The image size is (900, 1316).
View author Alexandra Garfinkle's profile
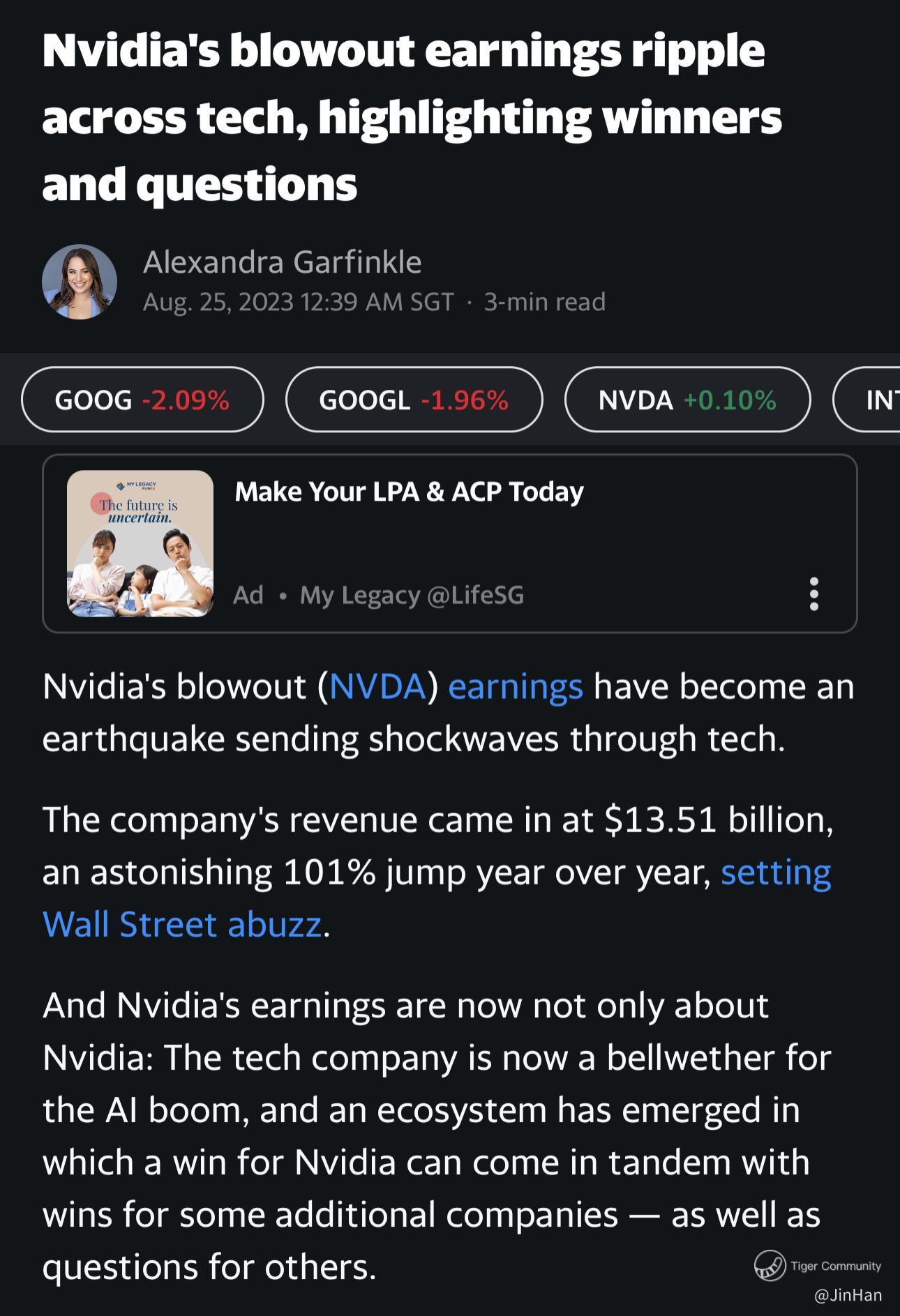pos(282,263)
